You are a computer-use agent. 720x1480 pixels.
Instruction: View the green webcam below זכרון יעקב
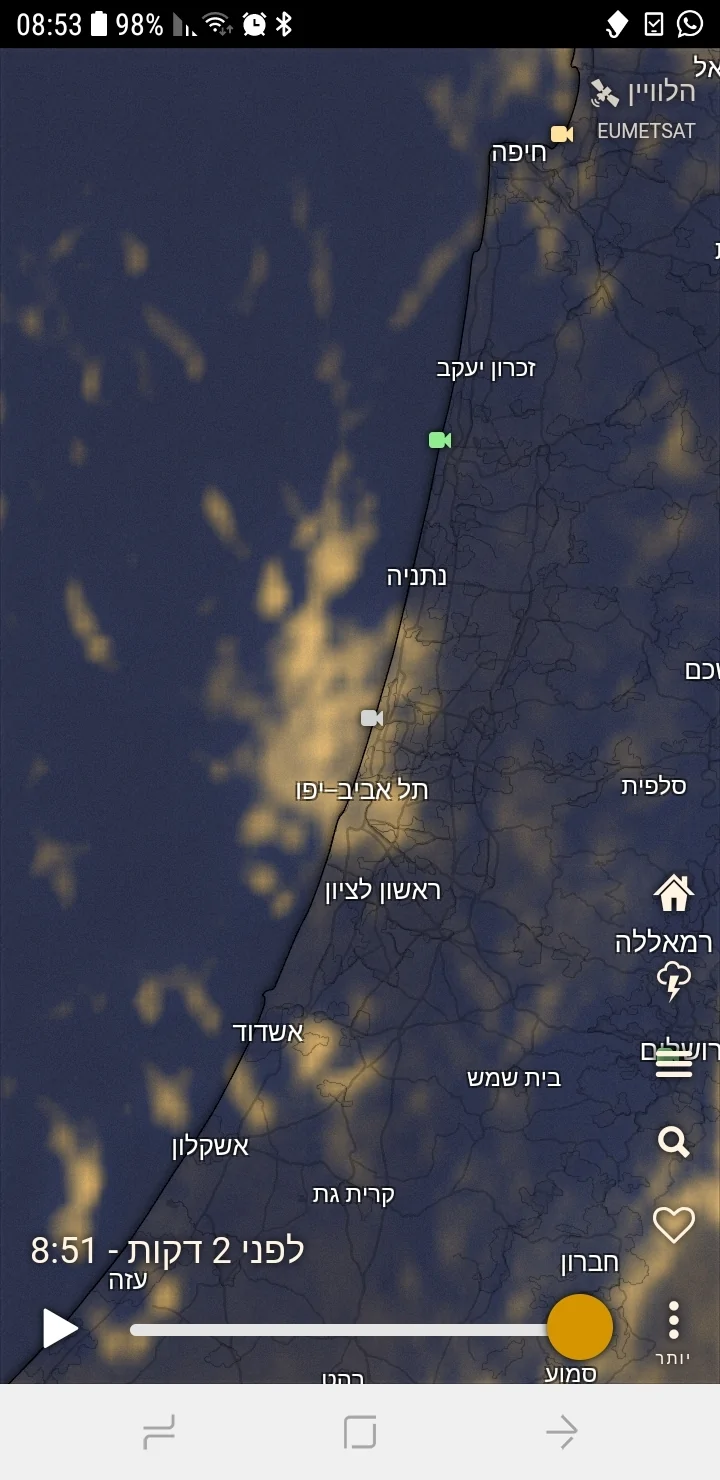click(439, 440)
